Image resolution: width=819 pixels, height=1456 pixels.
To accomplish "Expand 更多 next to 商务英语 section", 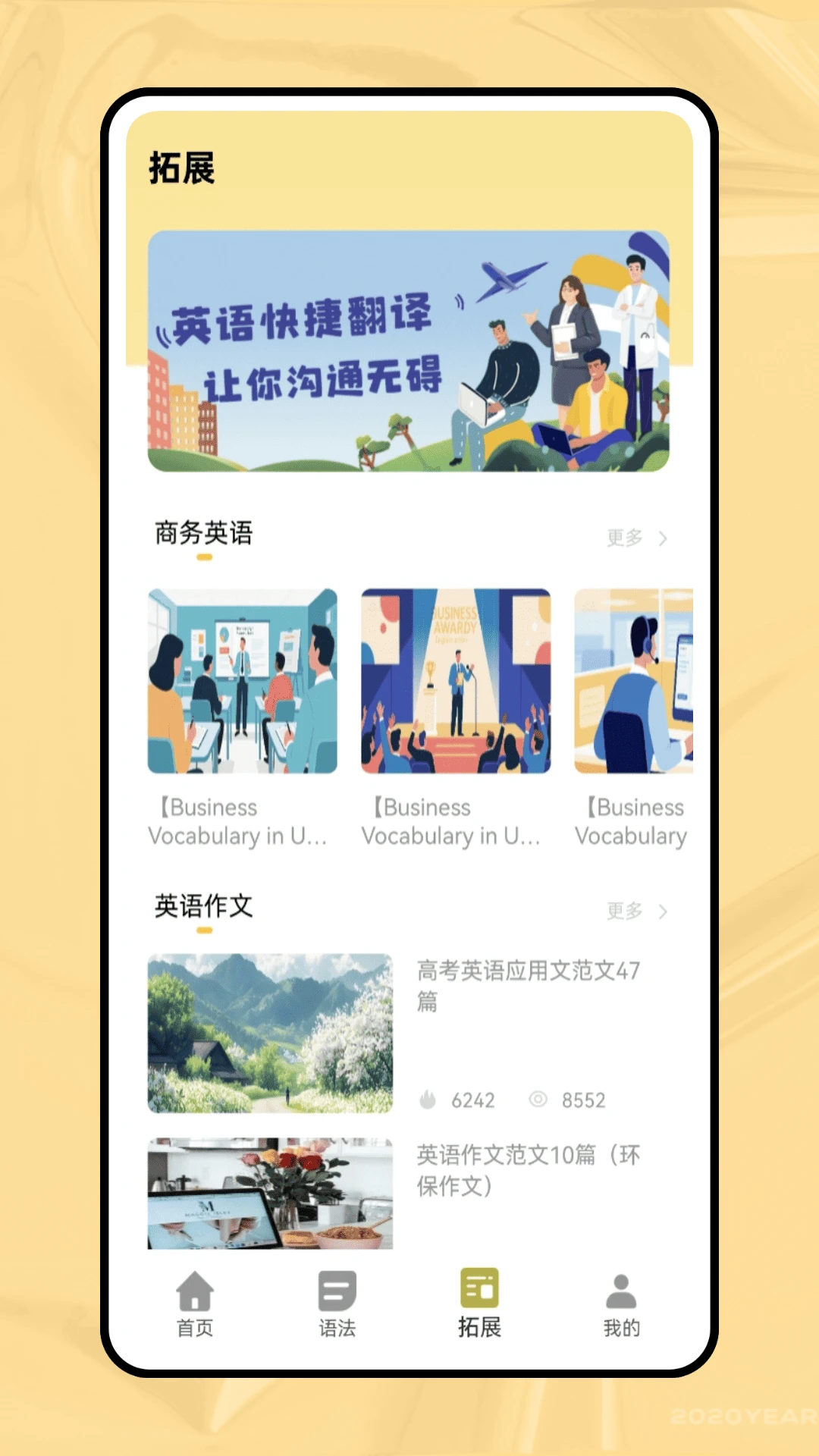I will click(625, 538).
